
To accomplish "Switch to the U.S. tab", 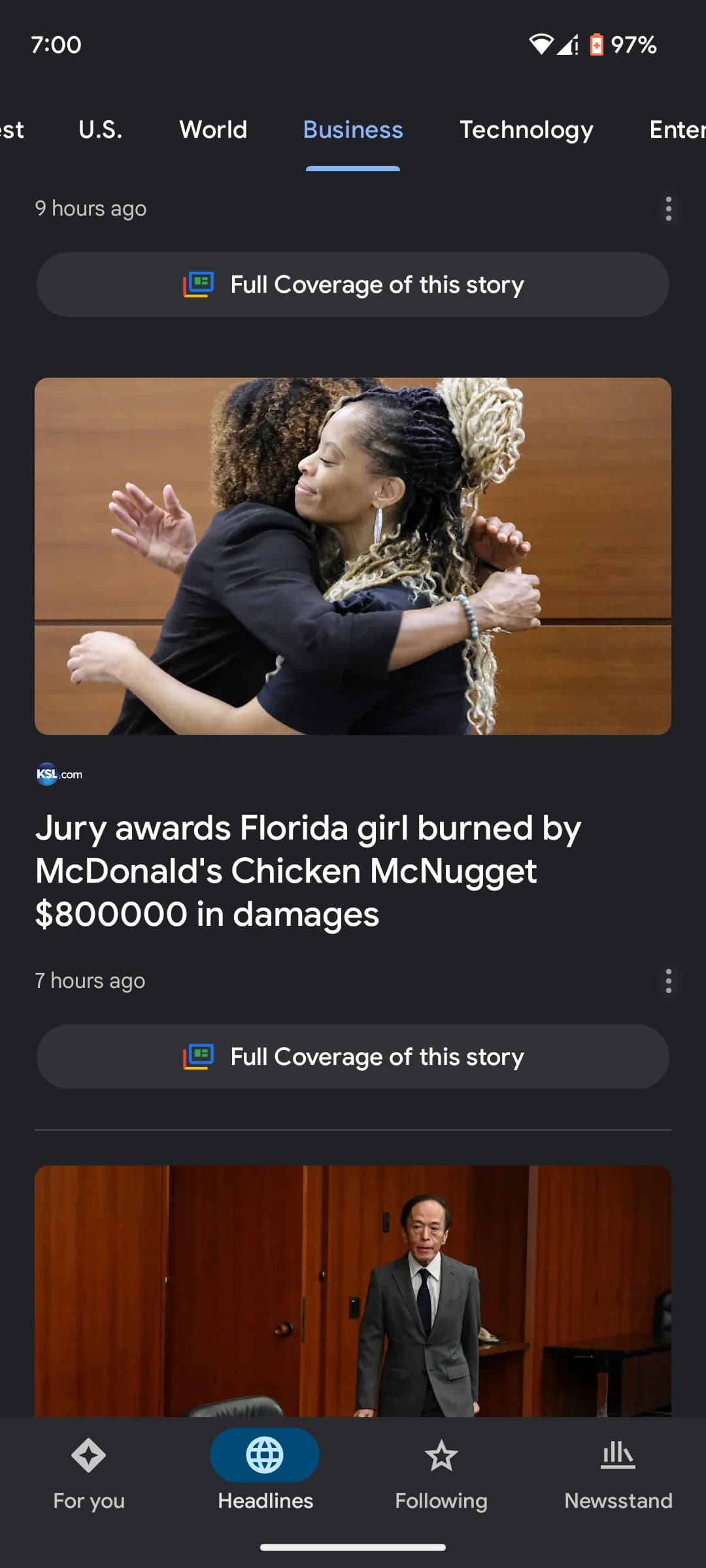I will tap(100, 130).
